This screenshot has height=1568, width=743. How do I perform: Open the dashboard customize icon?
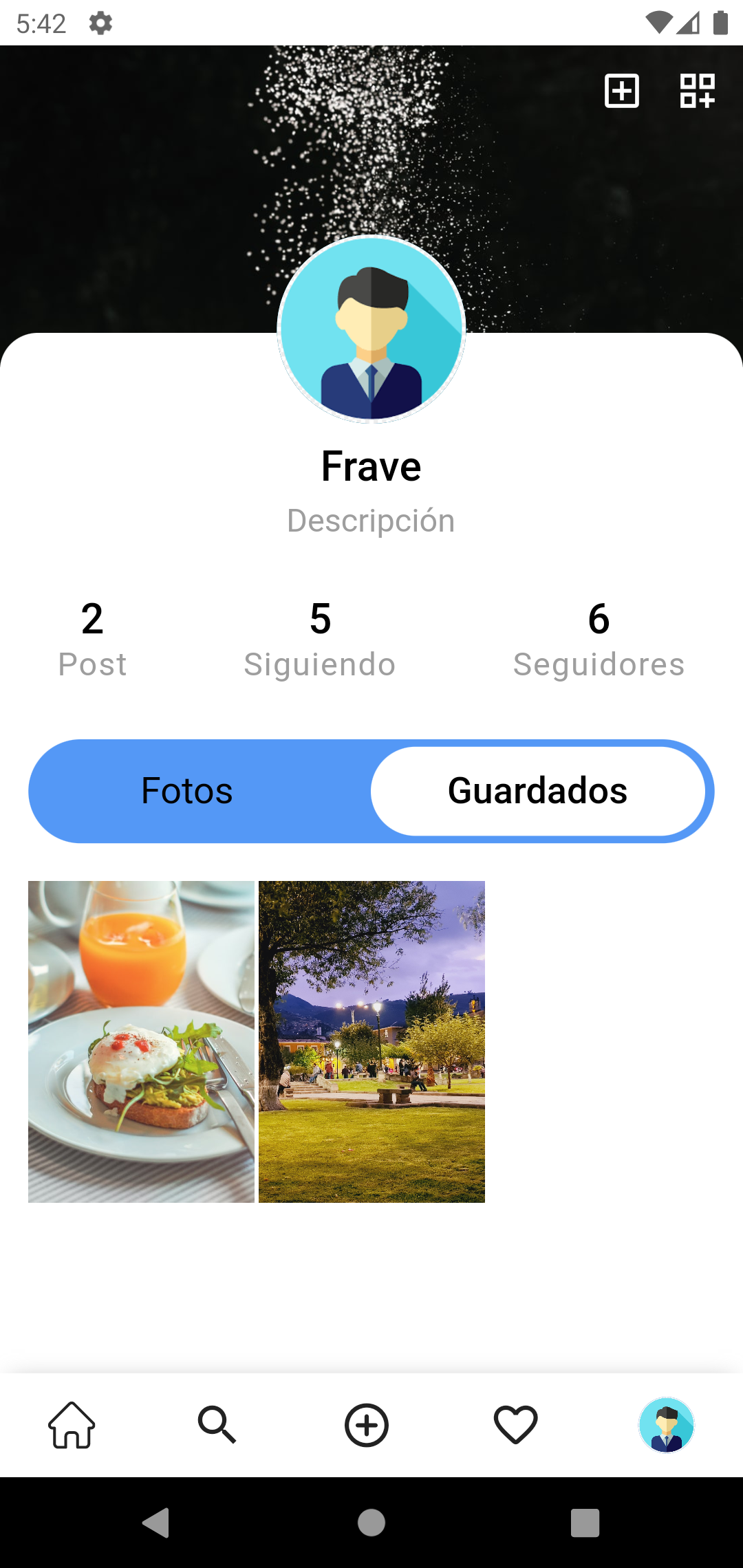(697, 91)
